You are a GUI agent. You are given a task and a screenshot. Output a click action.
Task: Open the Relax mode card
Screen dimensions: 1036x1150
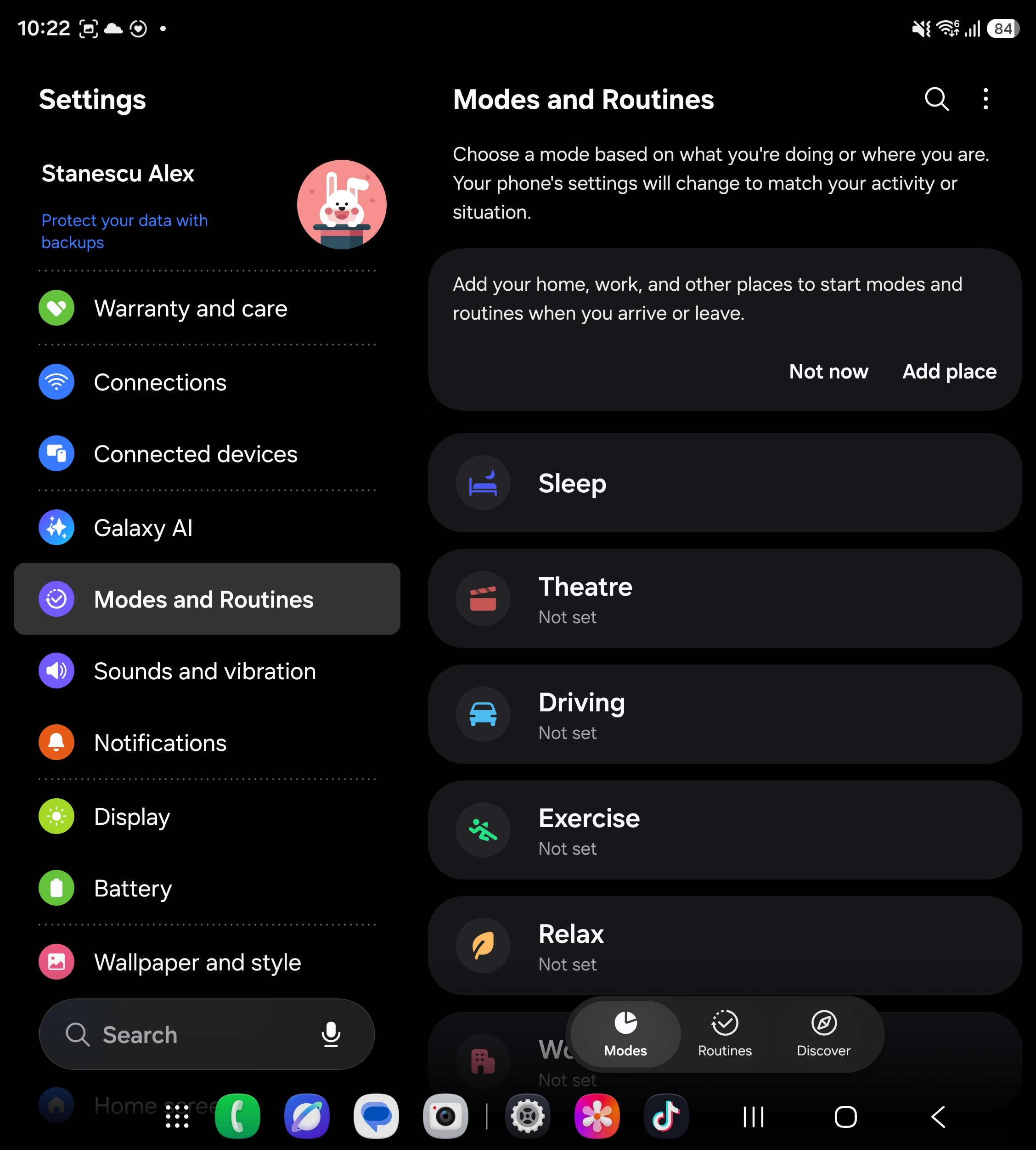tap(725, 946)
